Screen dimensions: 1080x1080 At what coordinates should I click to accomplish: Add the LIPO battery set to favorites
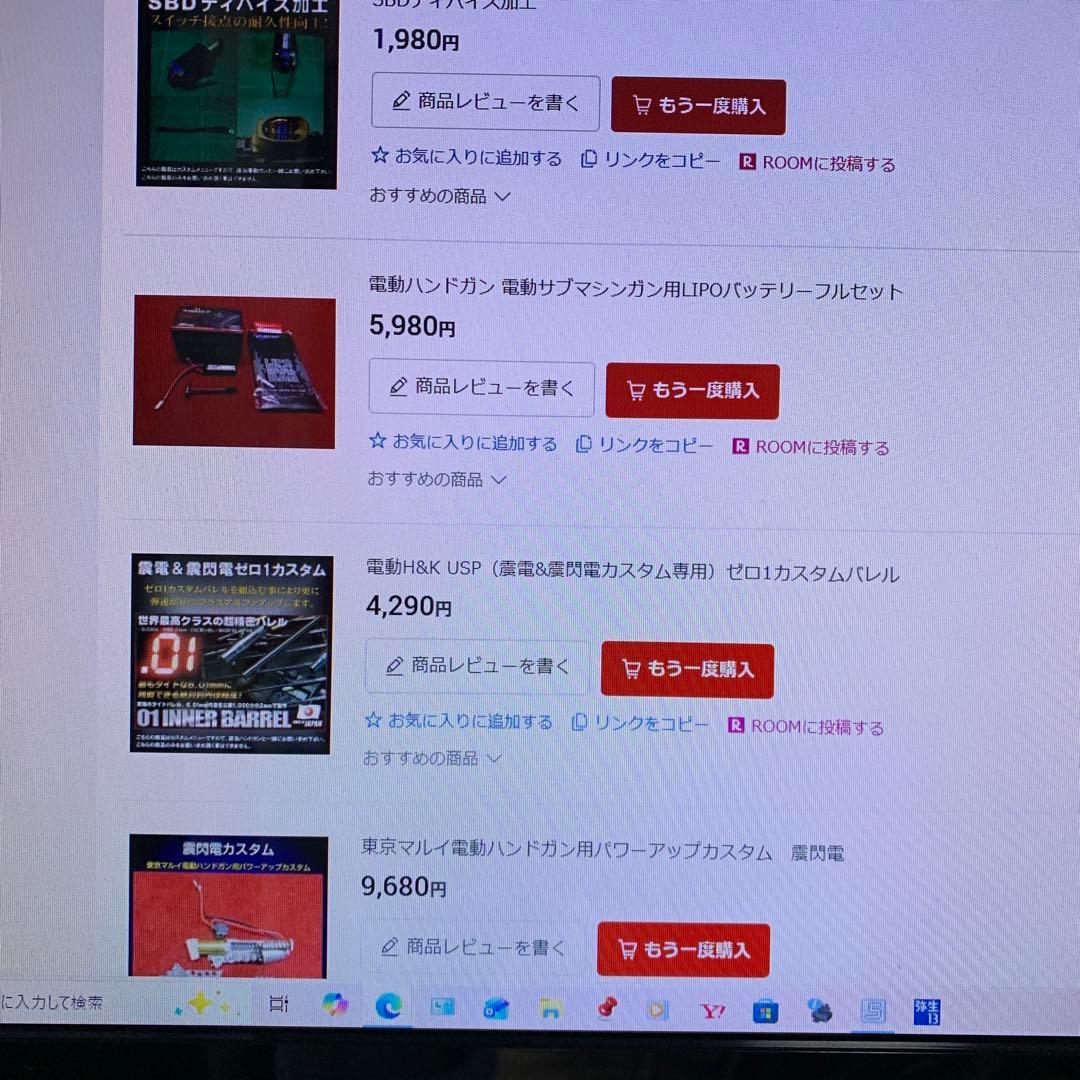[x=462, y=443]
